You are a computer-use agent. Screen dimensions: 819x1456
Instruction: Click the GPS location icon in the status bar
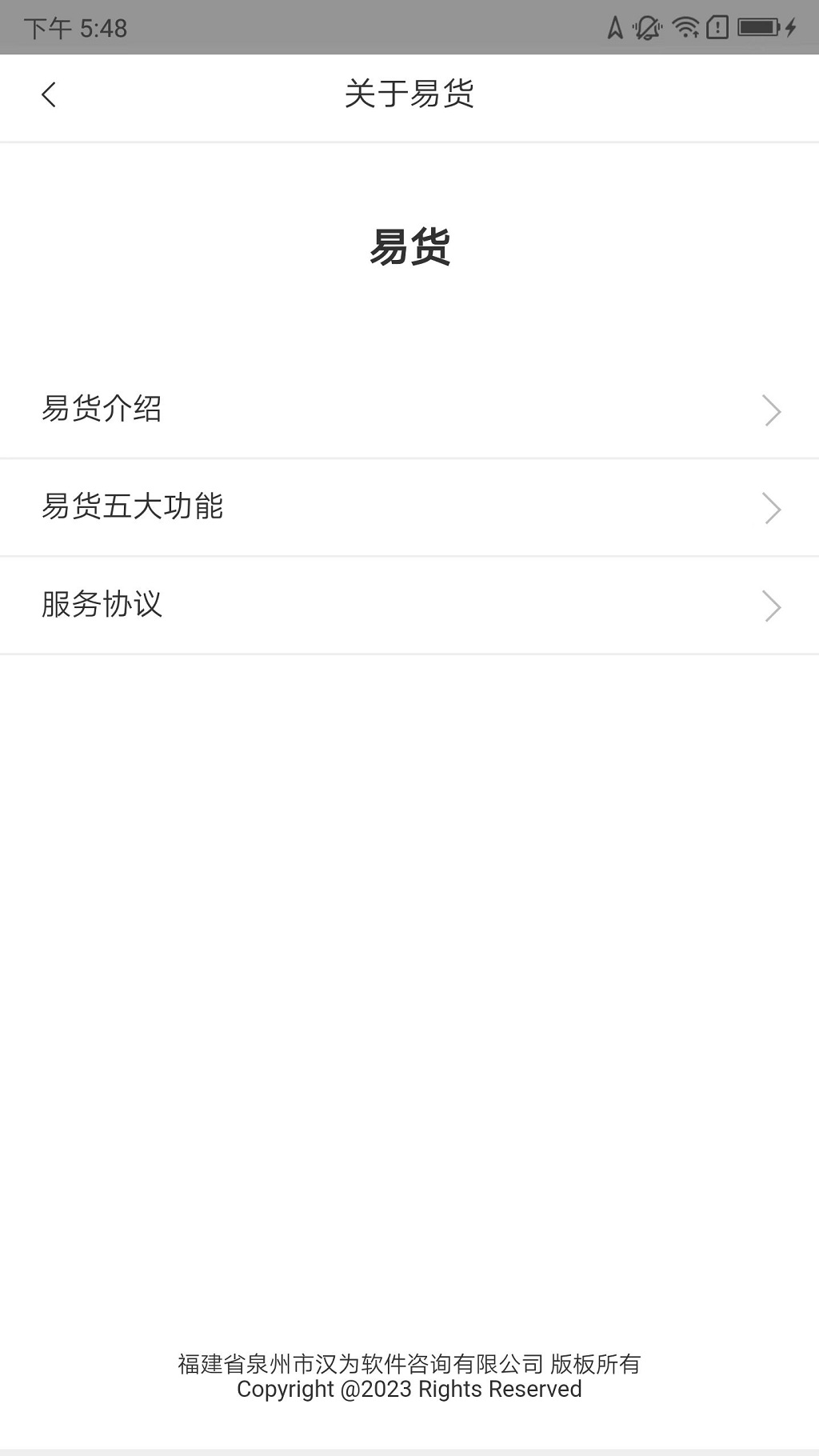(614, 26)
